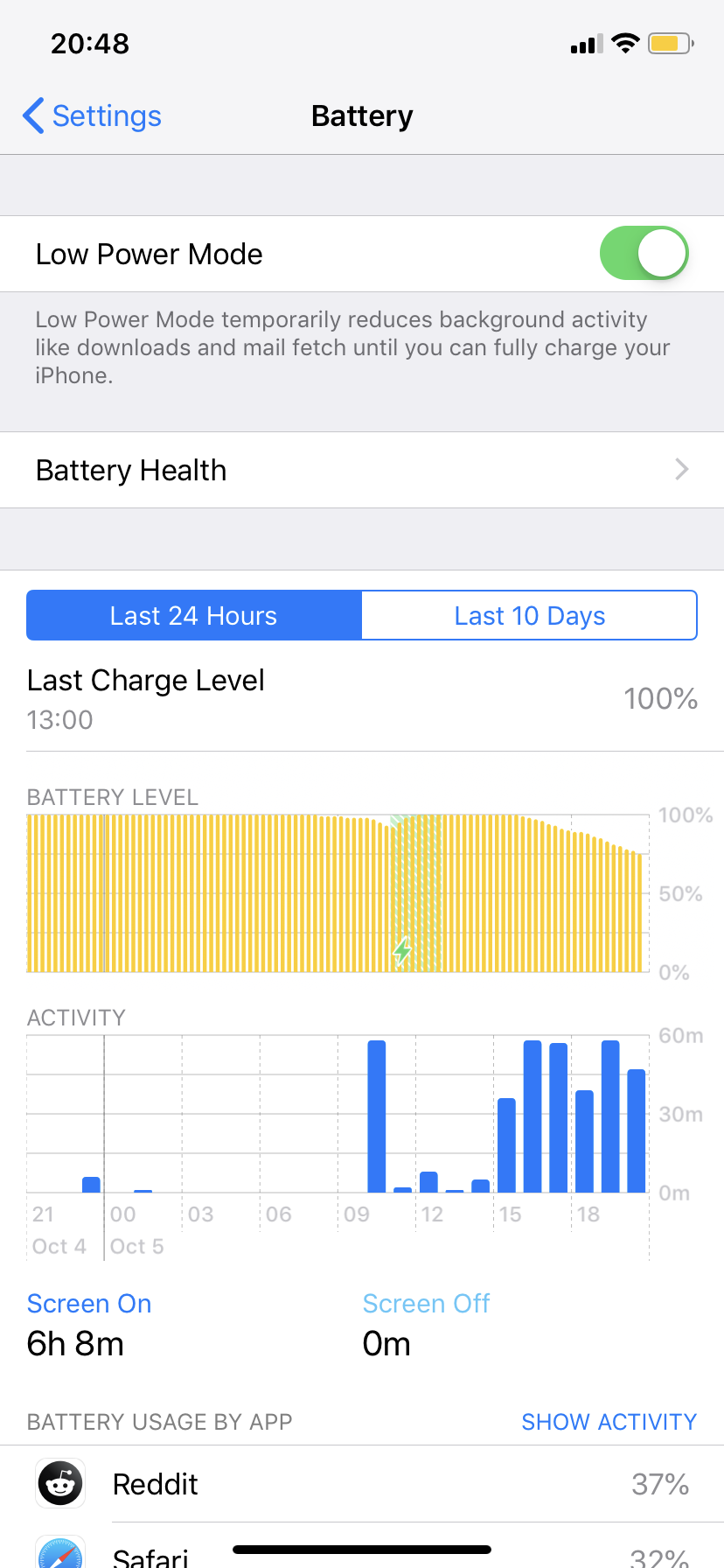The image size is (724, 1568).
Task: Tap Show Activity link
Action: point(609,1422)
